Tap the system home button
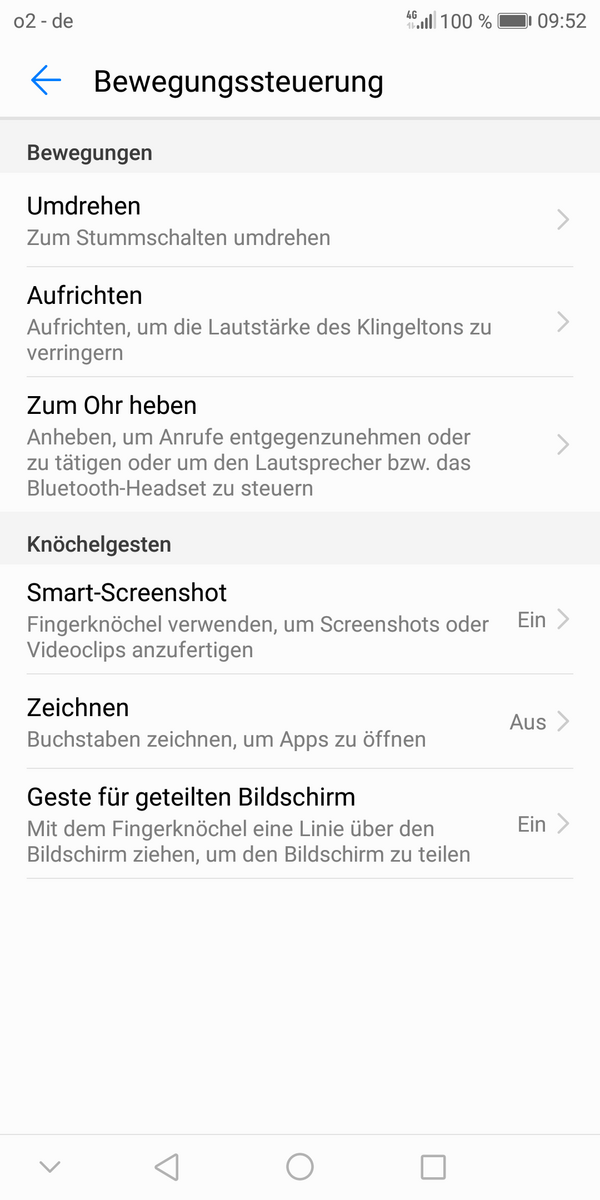This screenshot has width=600, height=1200. [300, 1166]
